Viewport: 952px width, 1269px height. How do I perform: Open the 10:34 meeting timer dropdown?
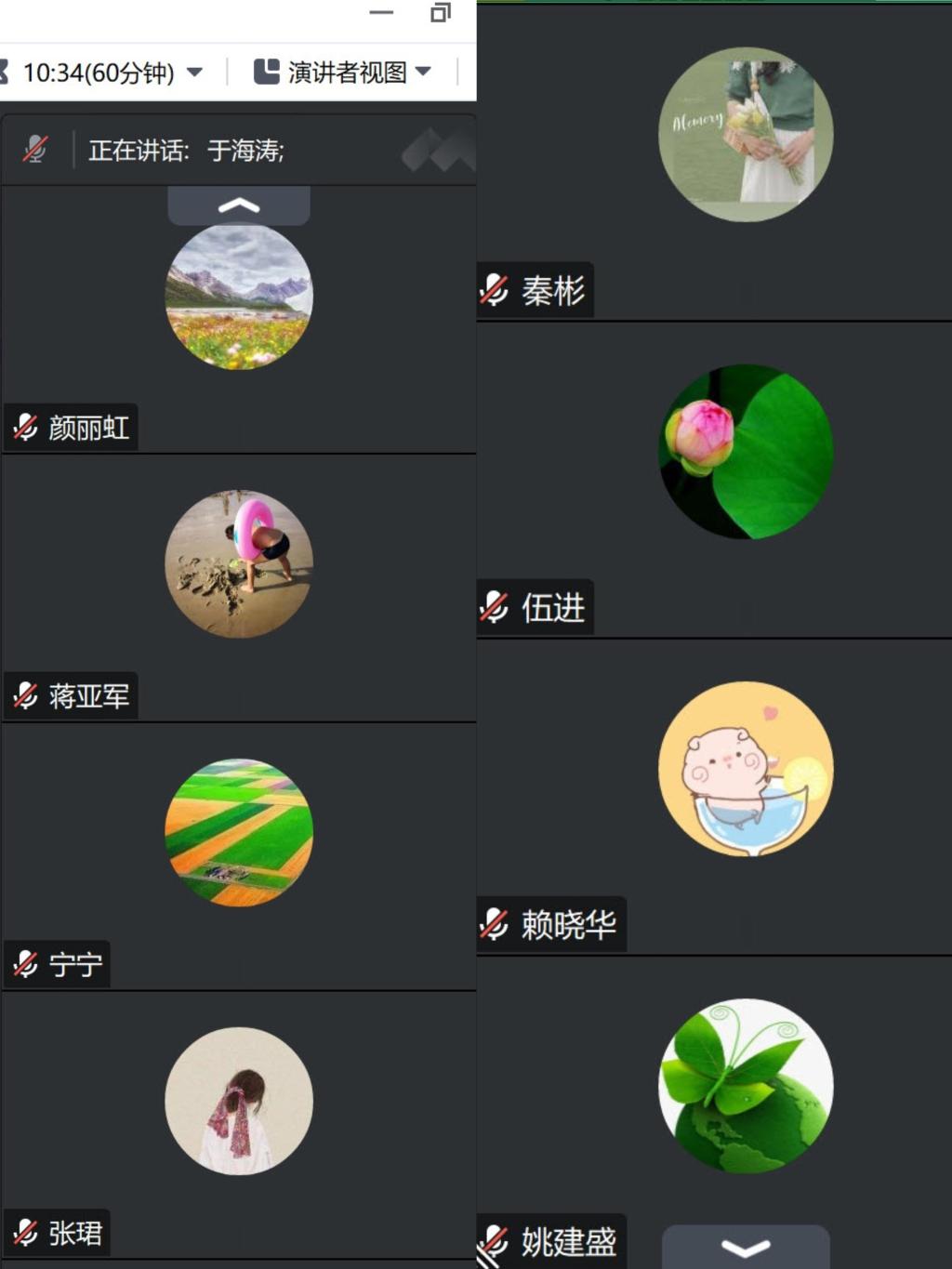pyautogui.click(x=194, y=73)
